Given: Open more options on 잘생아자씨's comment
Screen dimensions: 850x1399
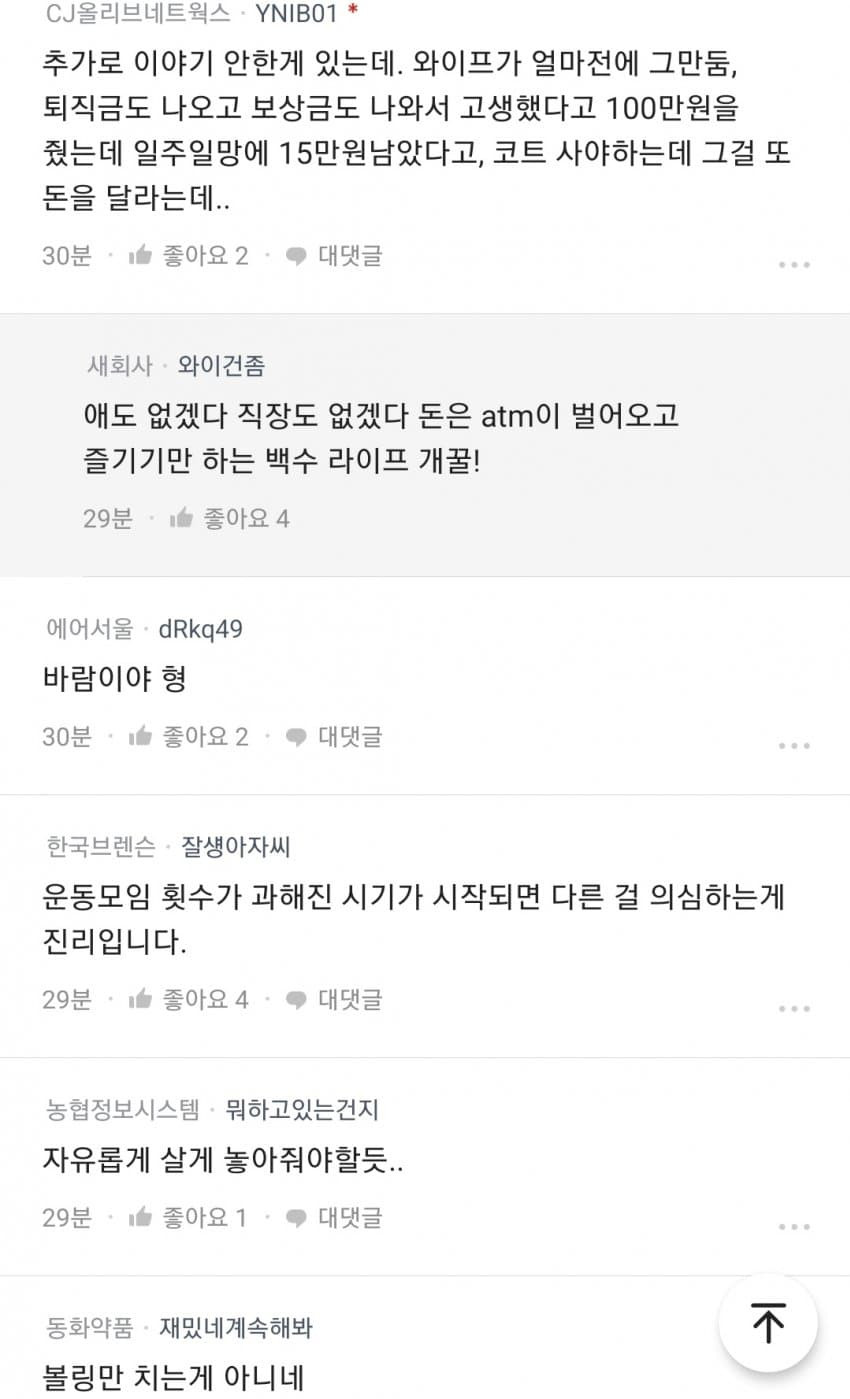Looking at the screenshot, I should click(x=793, y=1008).
